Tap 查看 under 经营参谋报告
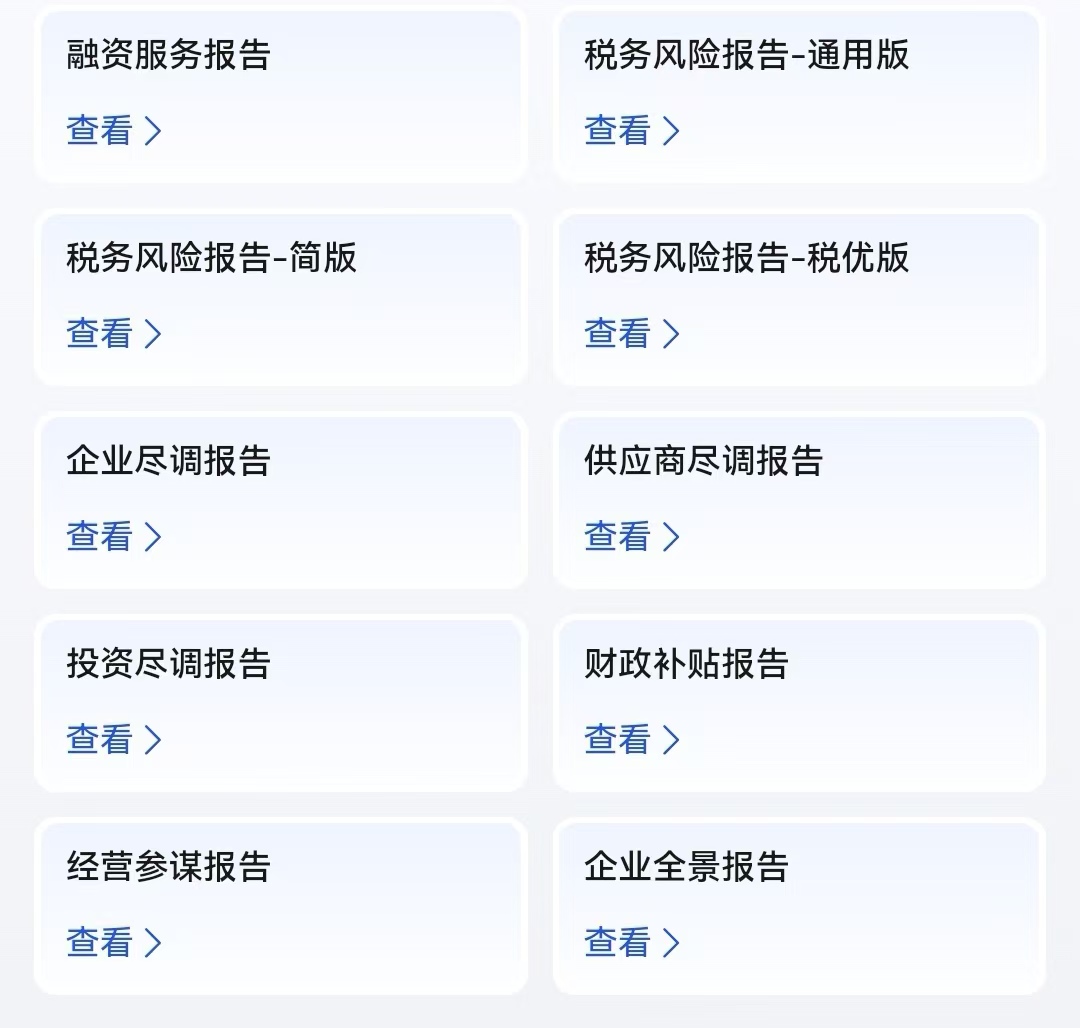The height and width of the screenshot is (1028, 1080). [x=113, y=942]
